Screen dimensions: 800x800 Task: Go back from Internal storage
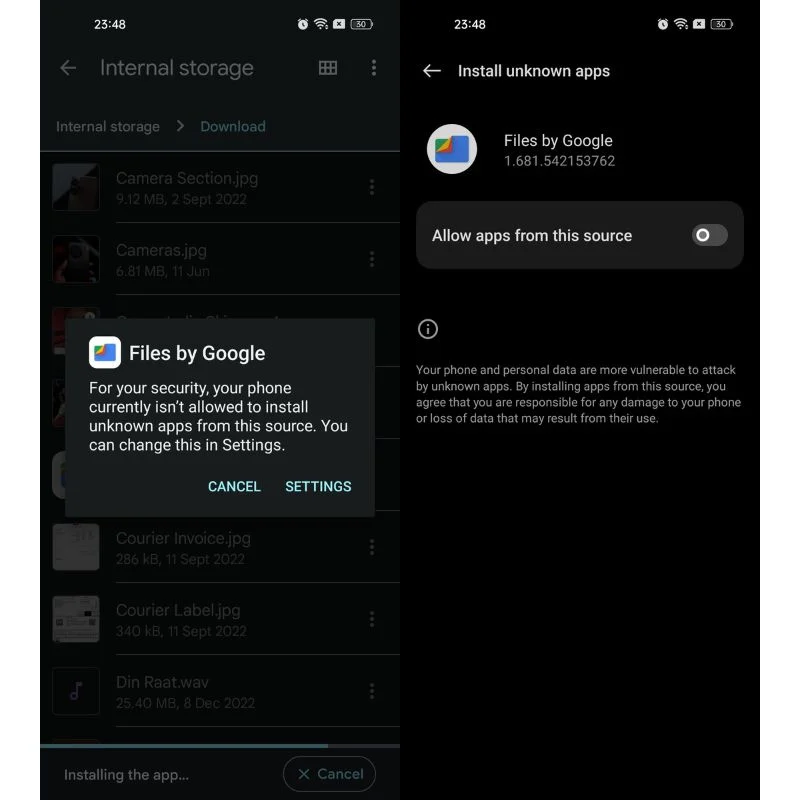click(x=68, y=68)
